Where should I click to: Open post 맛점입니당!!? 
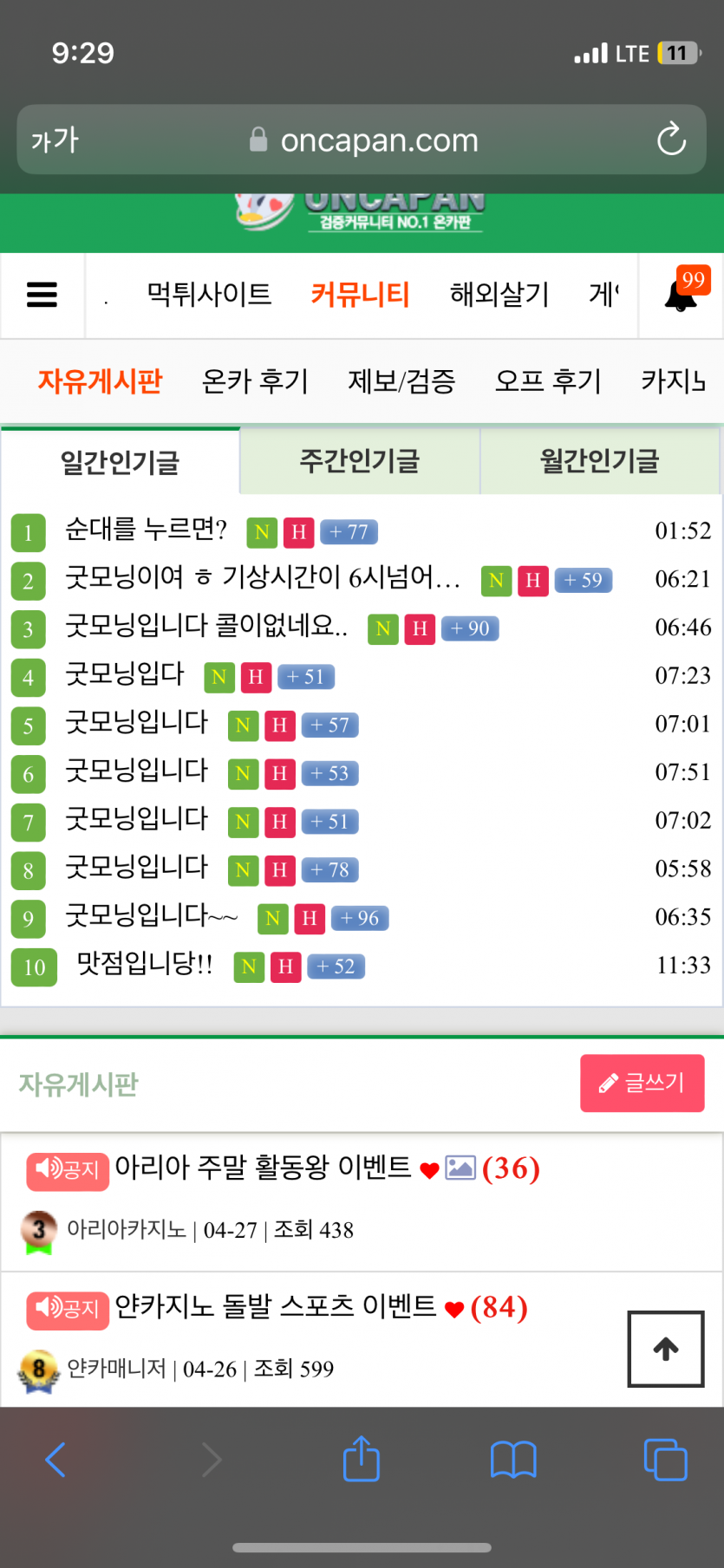click(x=144, y=964)
